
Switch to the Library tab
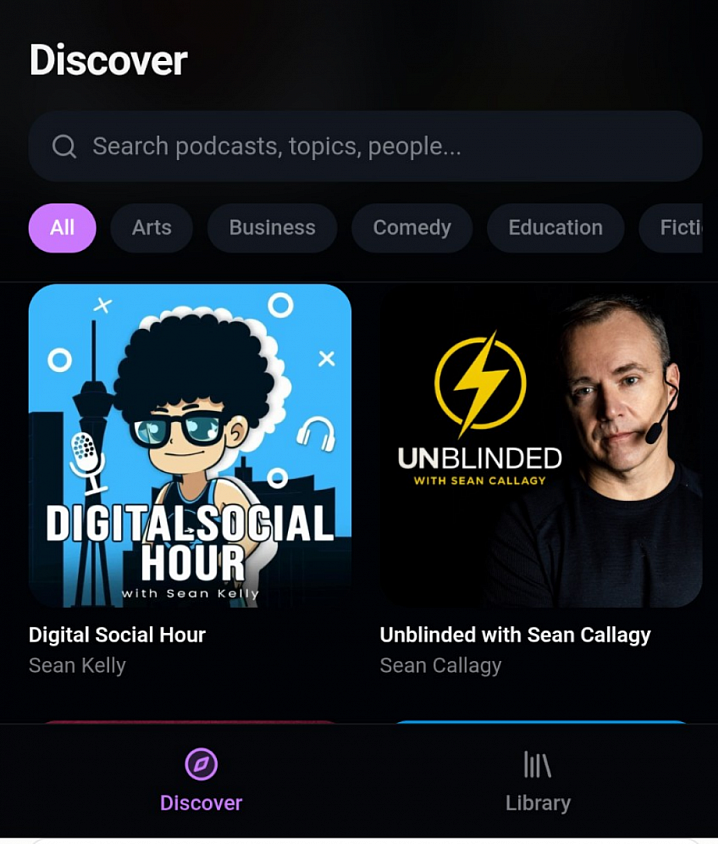(x=538, y=780)
